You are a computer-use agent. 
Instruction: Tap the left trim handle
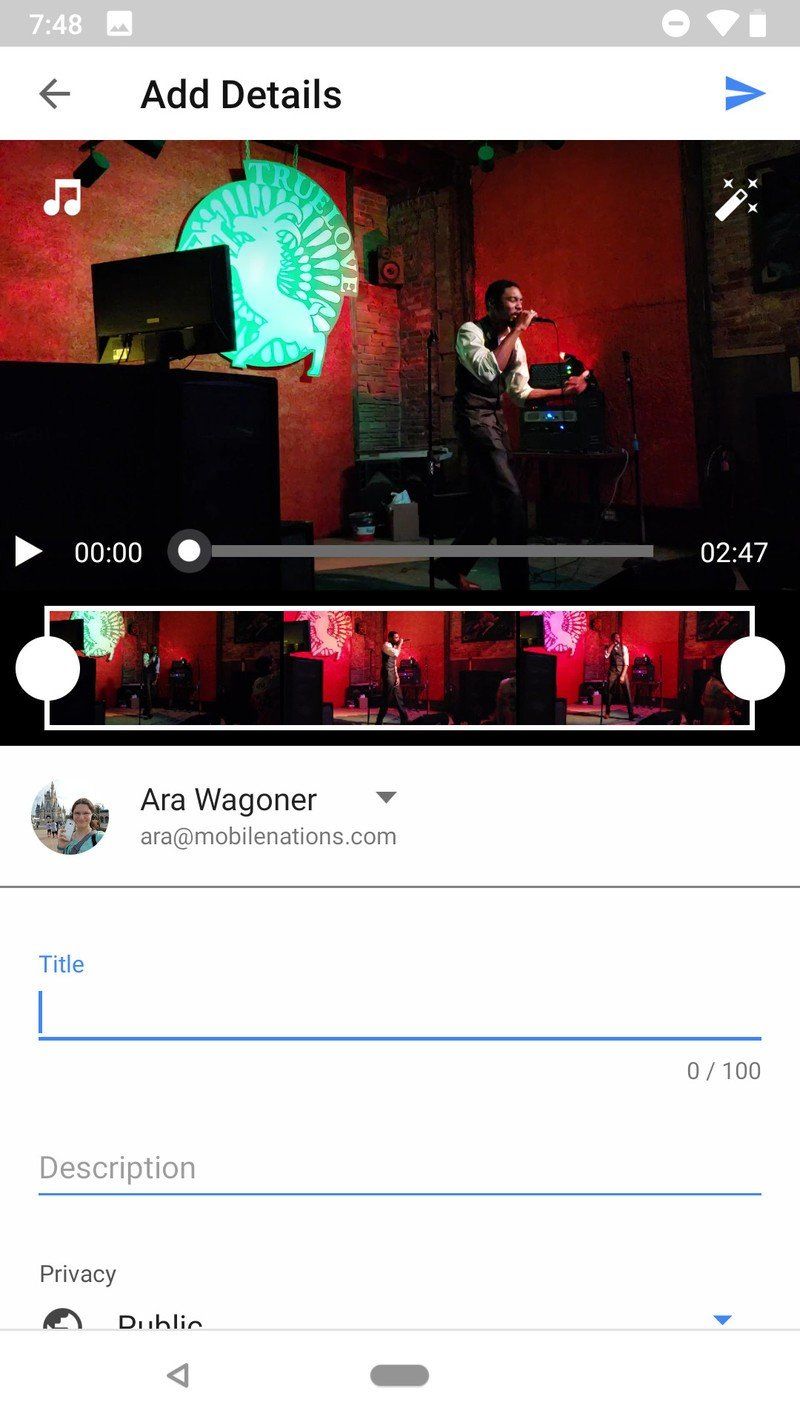click(48, 668)
